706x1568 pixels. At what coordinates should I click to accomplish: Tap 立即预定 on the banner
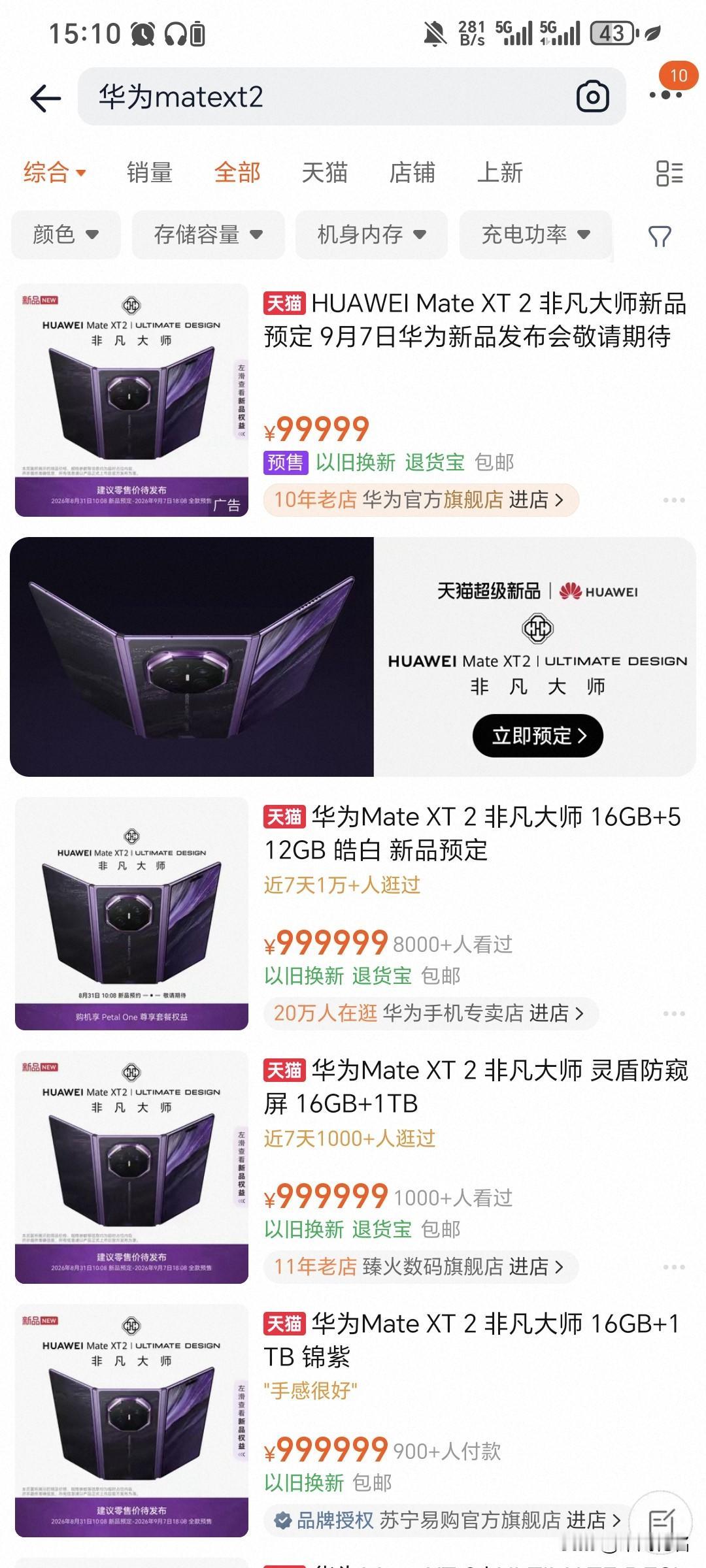[537, 736]
